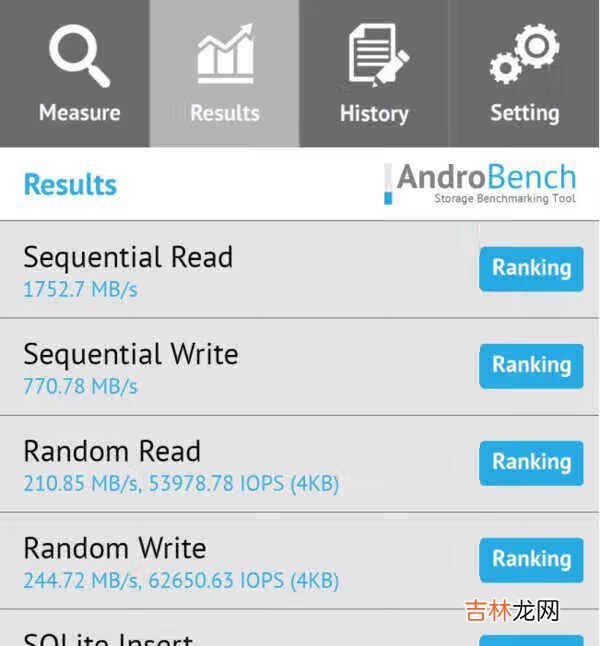600x646 pixels.
Task: Open the History tab
Action: (374, 74)
